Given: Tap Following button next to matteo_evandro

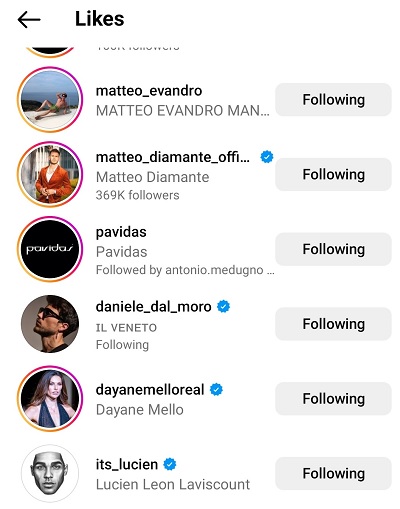Looking at the screenshot, I should click(x=333, y=100).
